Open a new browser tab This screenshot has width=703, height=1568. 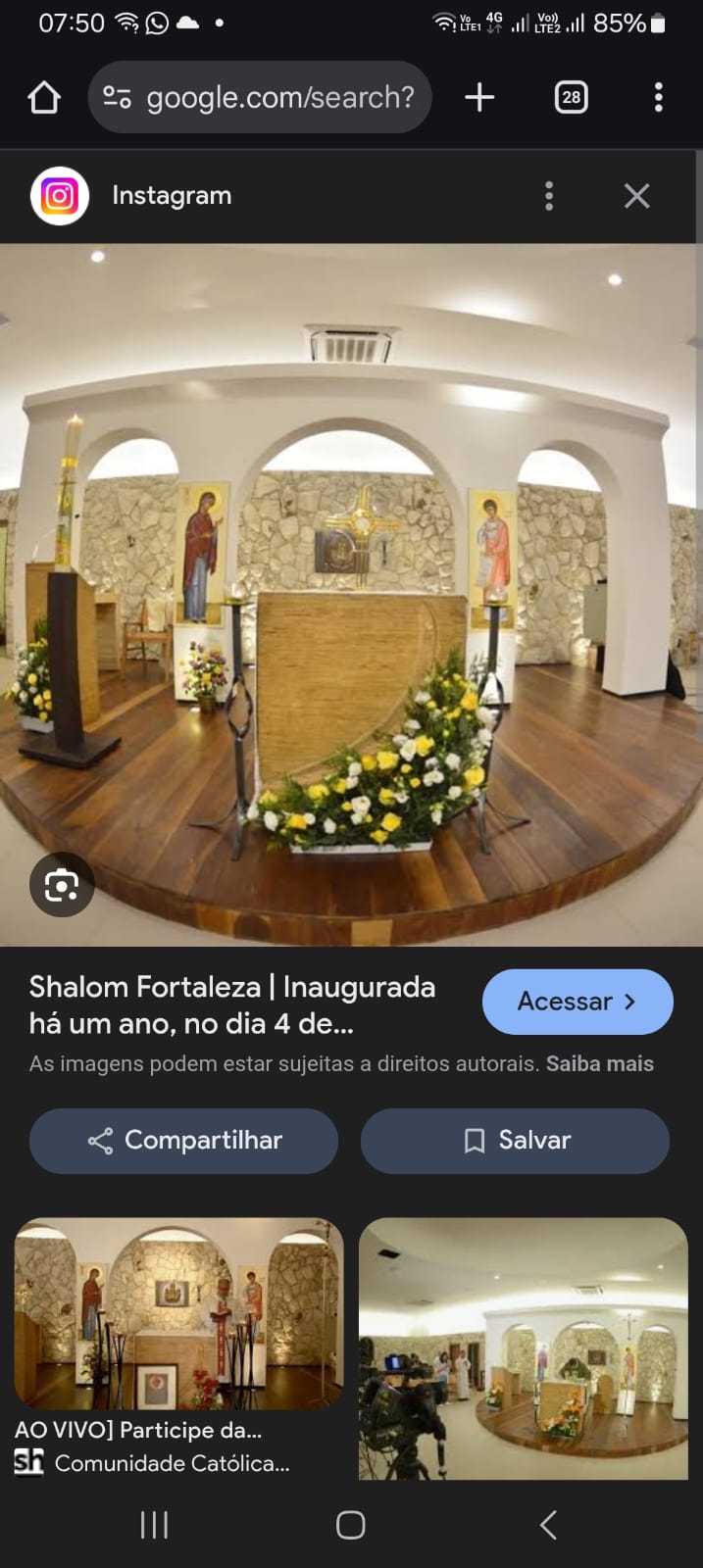[x=479, y=98]
